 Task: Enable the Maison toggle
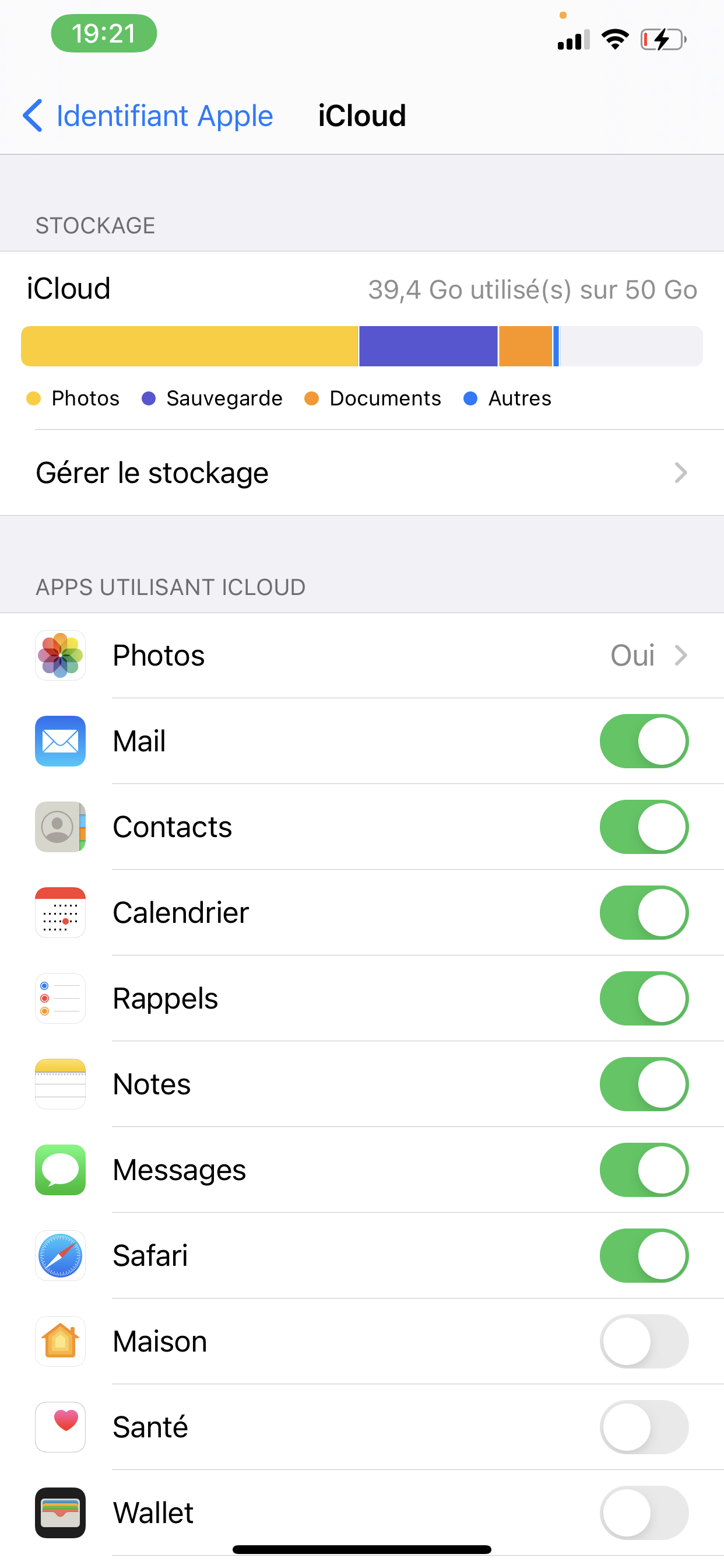[x=644, y=1342]
